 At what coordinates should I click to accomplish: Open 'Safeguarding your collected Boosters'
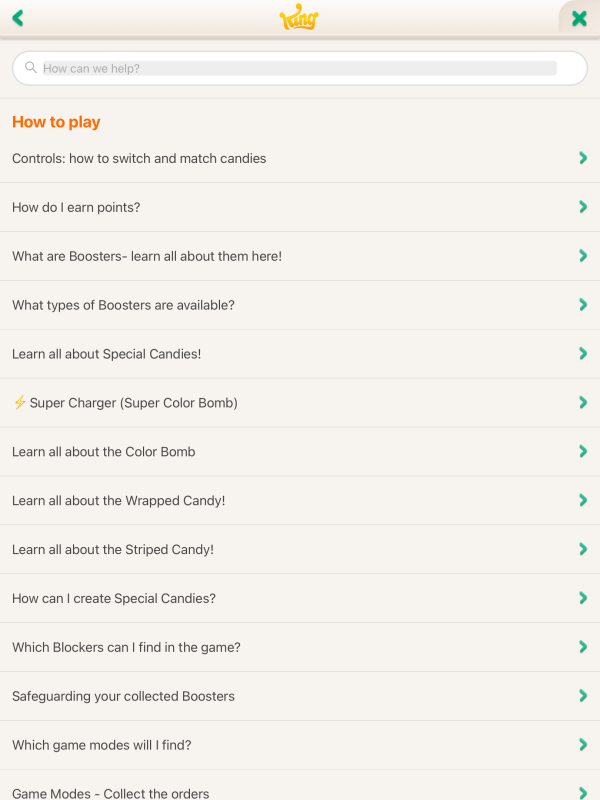click(x=123, y=696)
